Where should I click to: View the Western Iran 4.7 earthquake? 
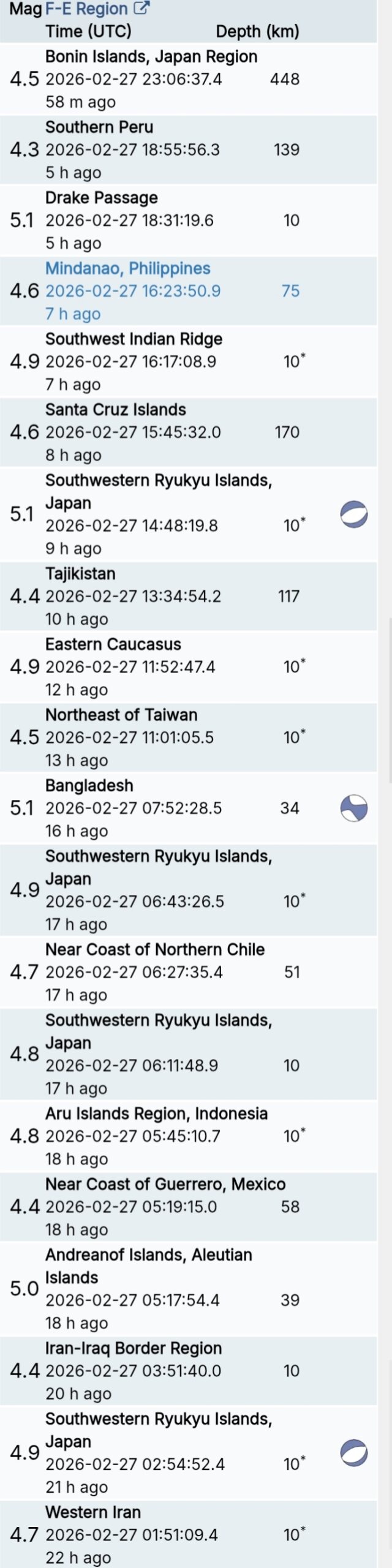pos(93,1512)
